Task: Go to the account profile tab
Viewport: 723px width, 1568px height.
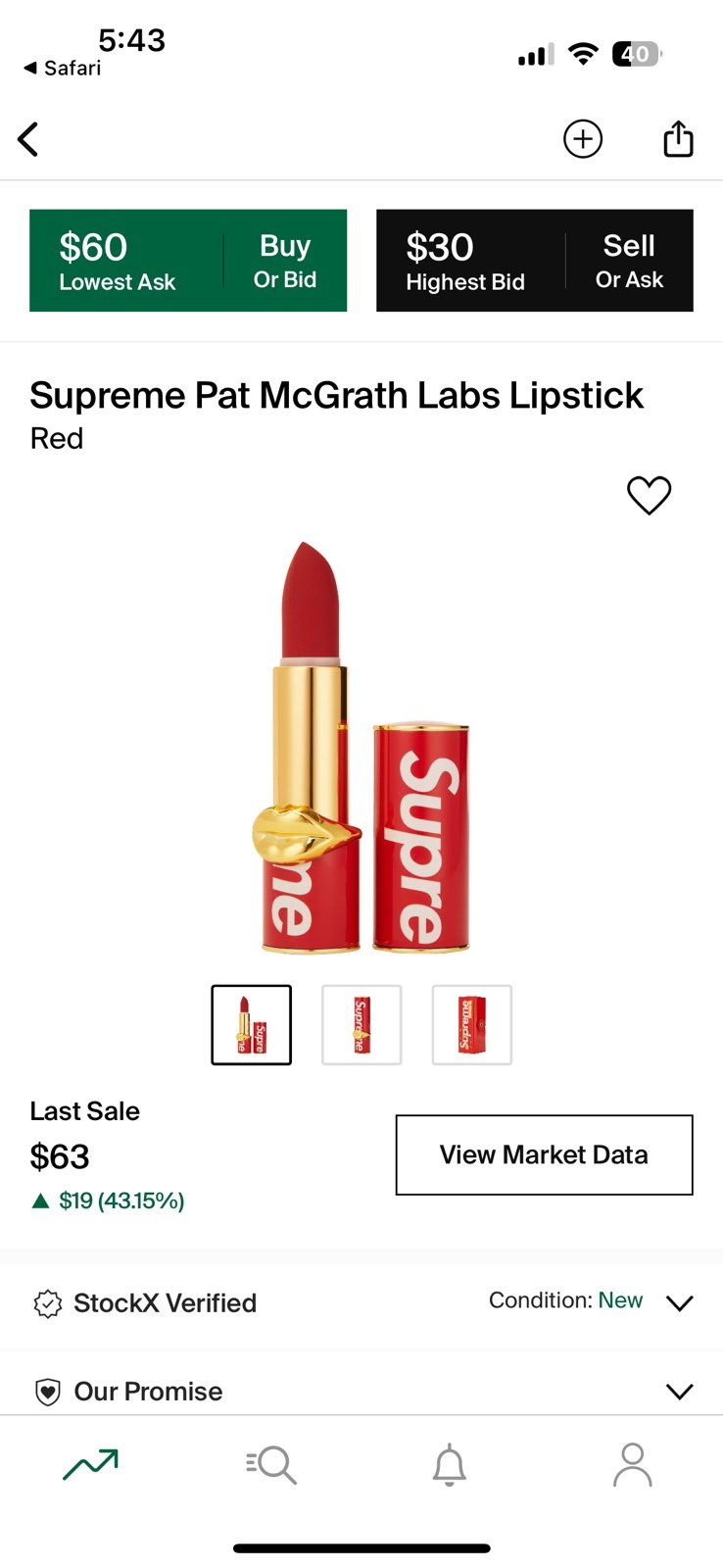Action: pos(632,1464)
